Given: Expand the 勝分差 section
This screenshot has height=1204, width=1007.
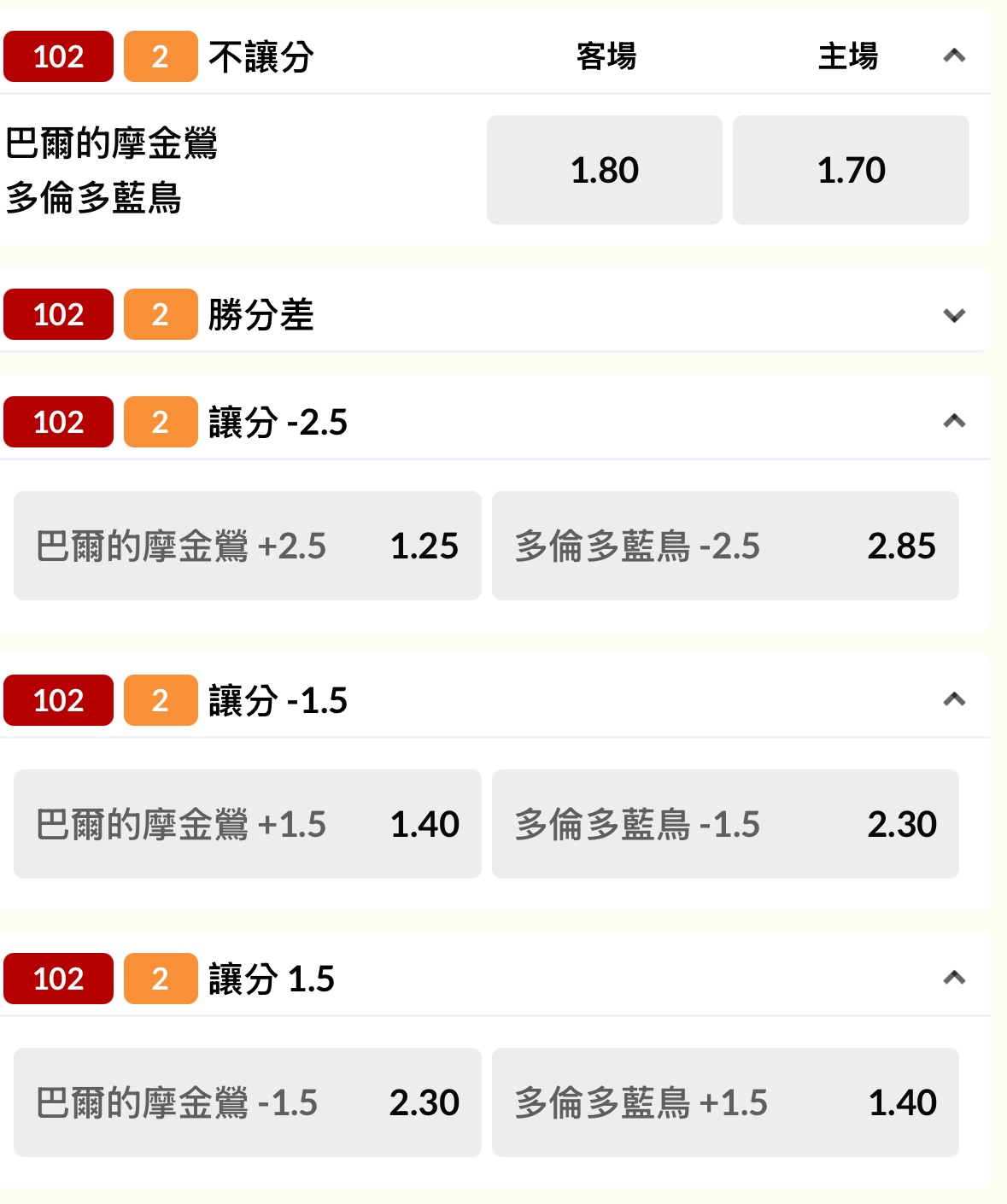Looking at the screenshot, I should tap(954, 315).
